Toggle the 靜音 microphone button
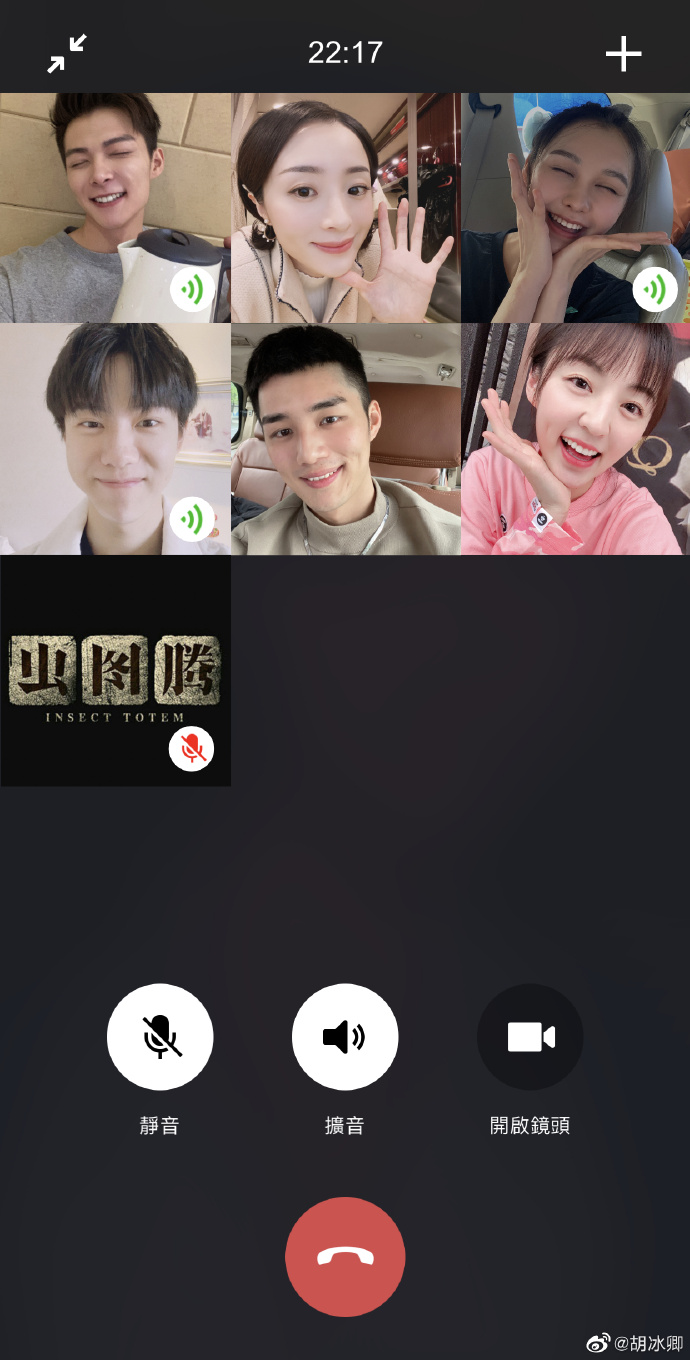This screenshot has width=690, height=1360. pos(160,1037)
